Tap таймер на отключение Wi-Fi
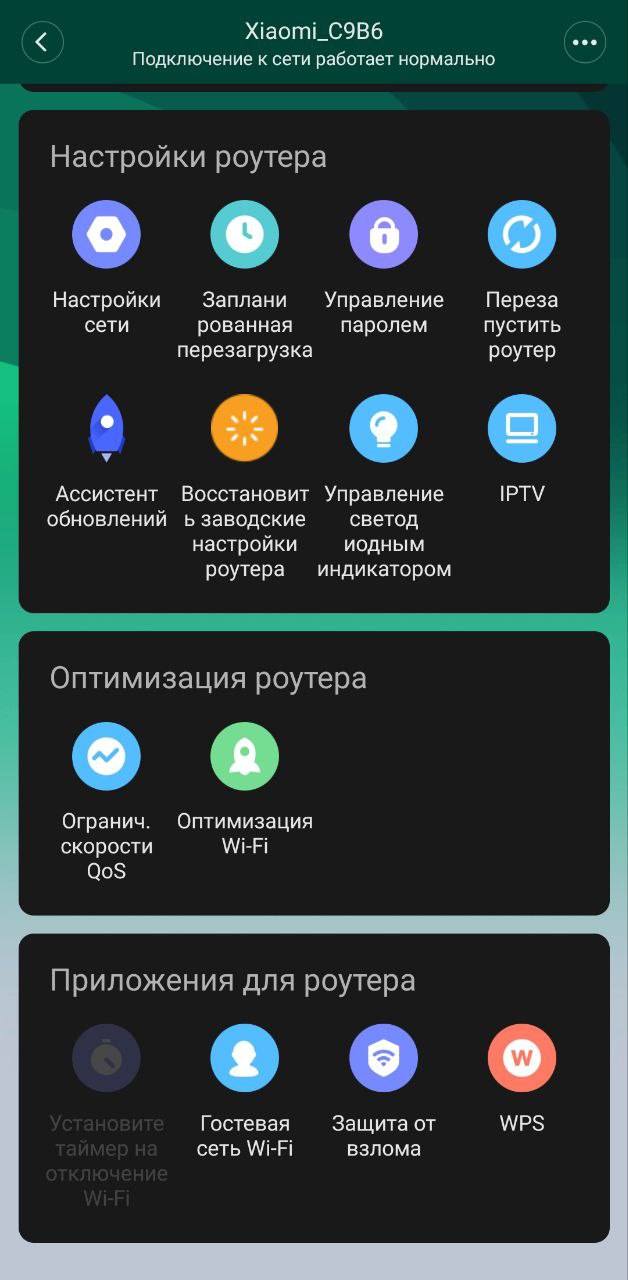628x1280 pixels. [106, 1059]
